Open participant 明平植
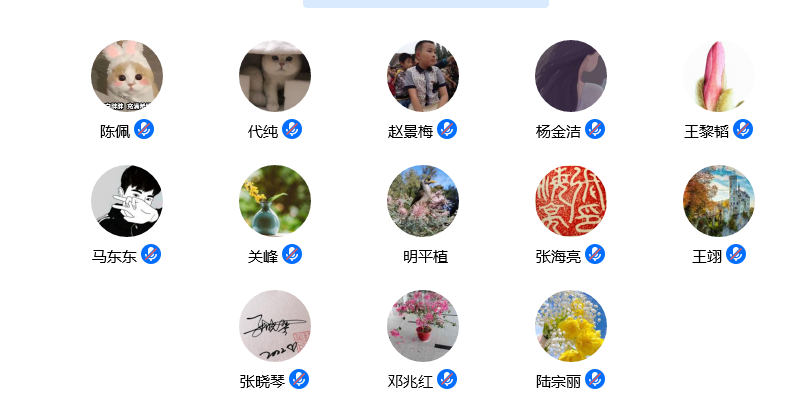This screenshot has width=786, height=408. 423,201
